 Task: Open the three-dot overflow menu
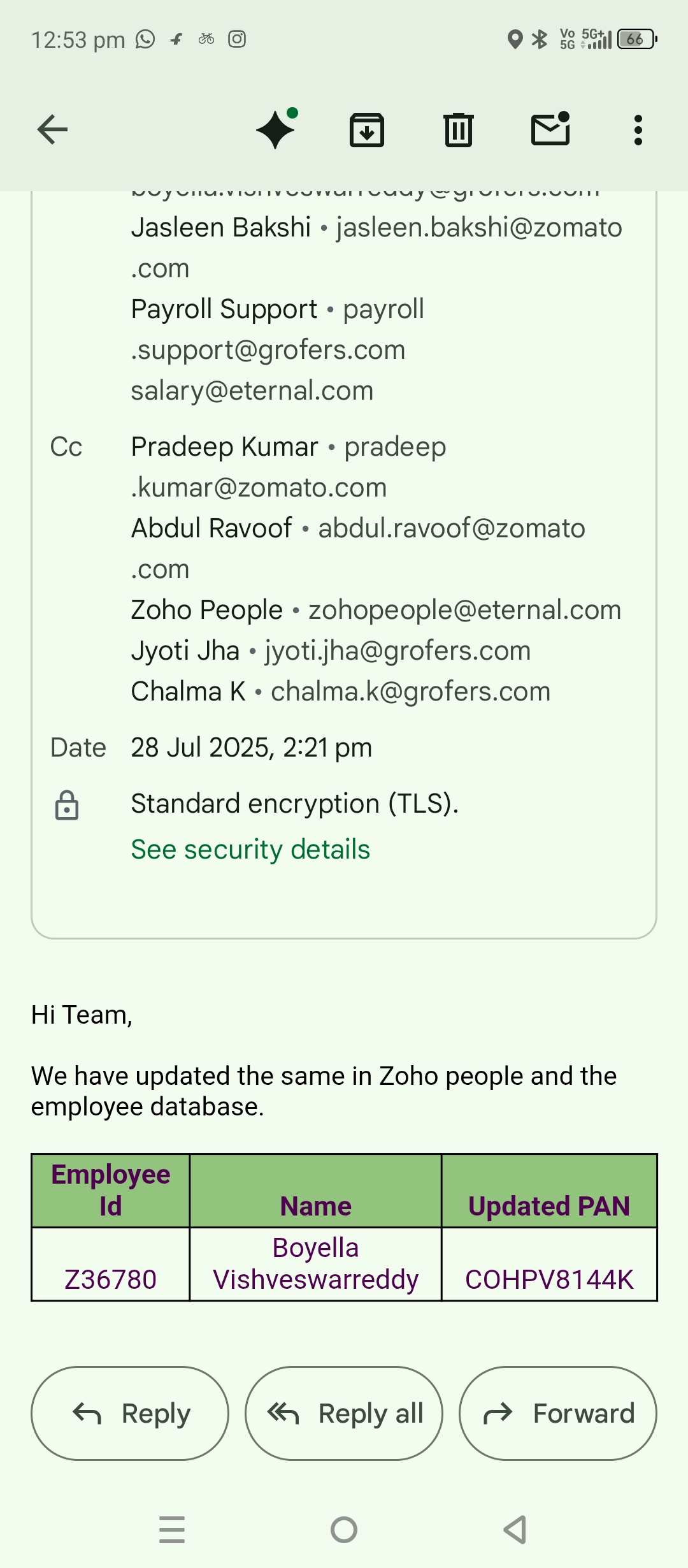[x=638, y=130]
